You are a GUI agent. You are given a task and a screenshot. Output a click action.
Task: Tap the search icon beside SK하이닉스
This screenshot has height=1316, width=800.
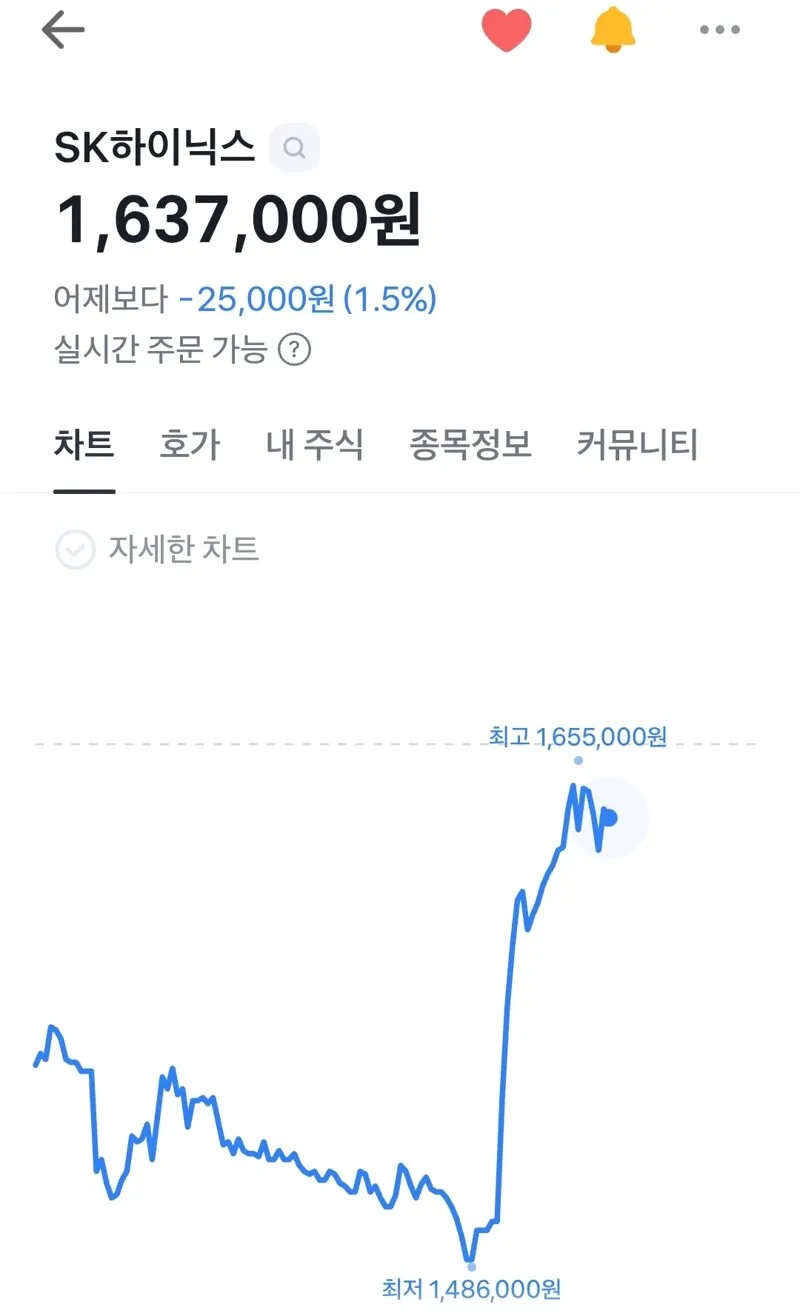click(294, 148)
